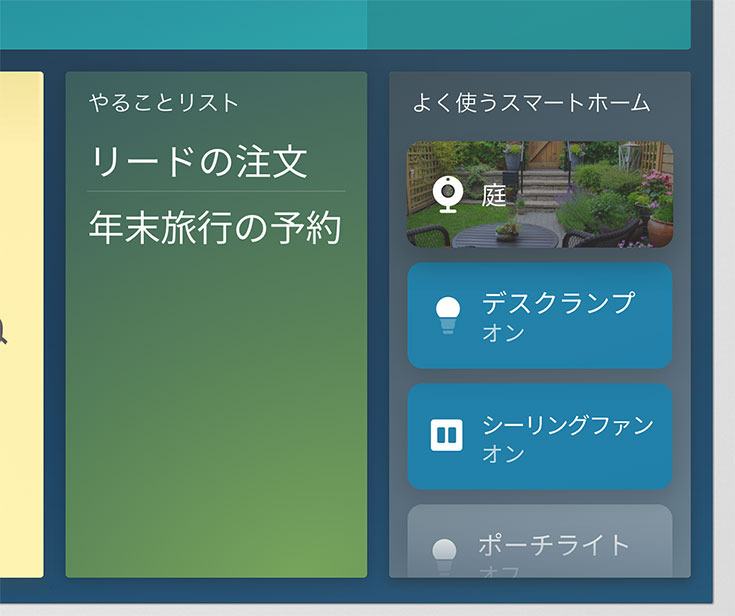Turn on the ポーチライト
The width and height of the screenshot is (735, 616).
539,544
